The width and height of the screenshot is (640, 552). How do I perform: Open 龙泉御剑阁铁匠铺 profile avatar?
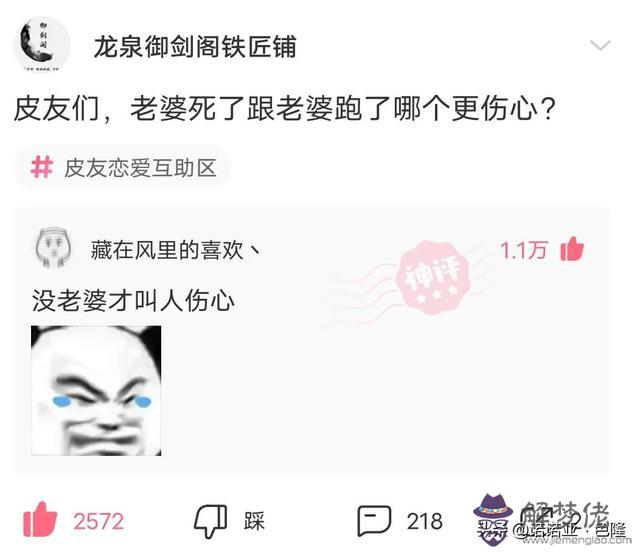(x=42, y=45)
